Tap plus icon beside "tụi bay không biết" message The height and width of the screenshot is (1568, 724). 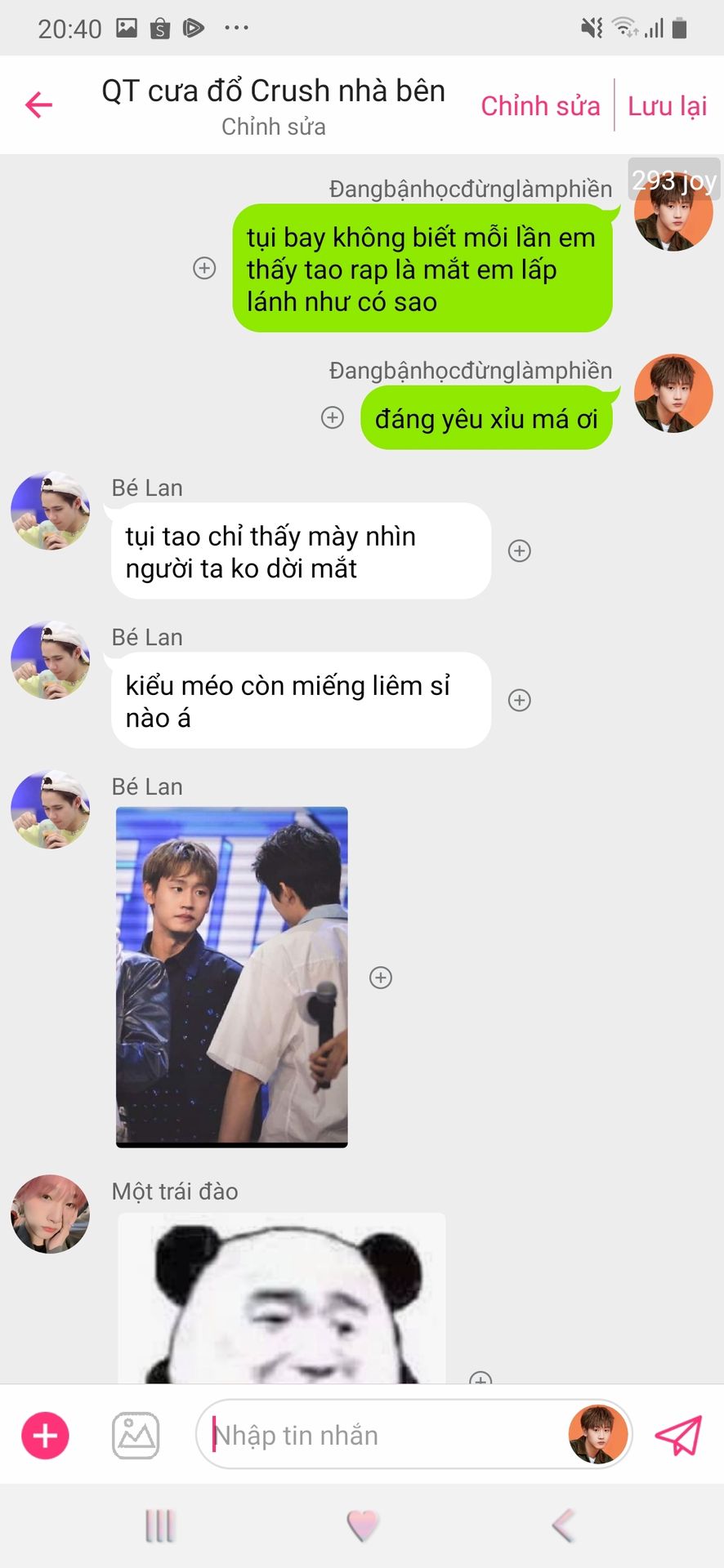click(204, 268)
